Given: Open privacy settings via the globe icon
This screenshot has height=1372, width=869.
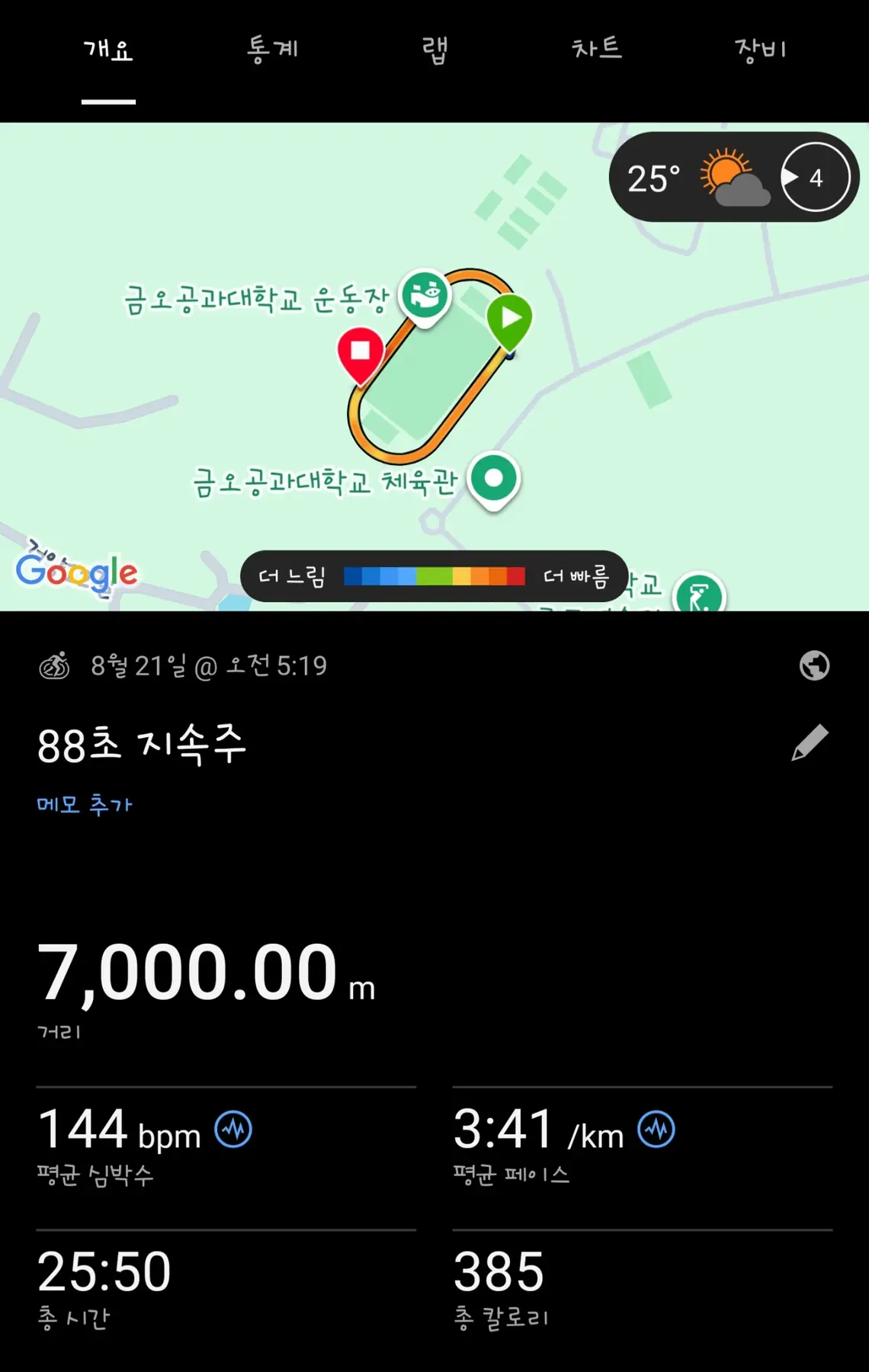Looking at the screenshot, I should pyautogui.click(x=814, y=665).
